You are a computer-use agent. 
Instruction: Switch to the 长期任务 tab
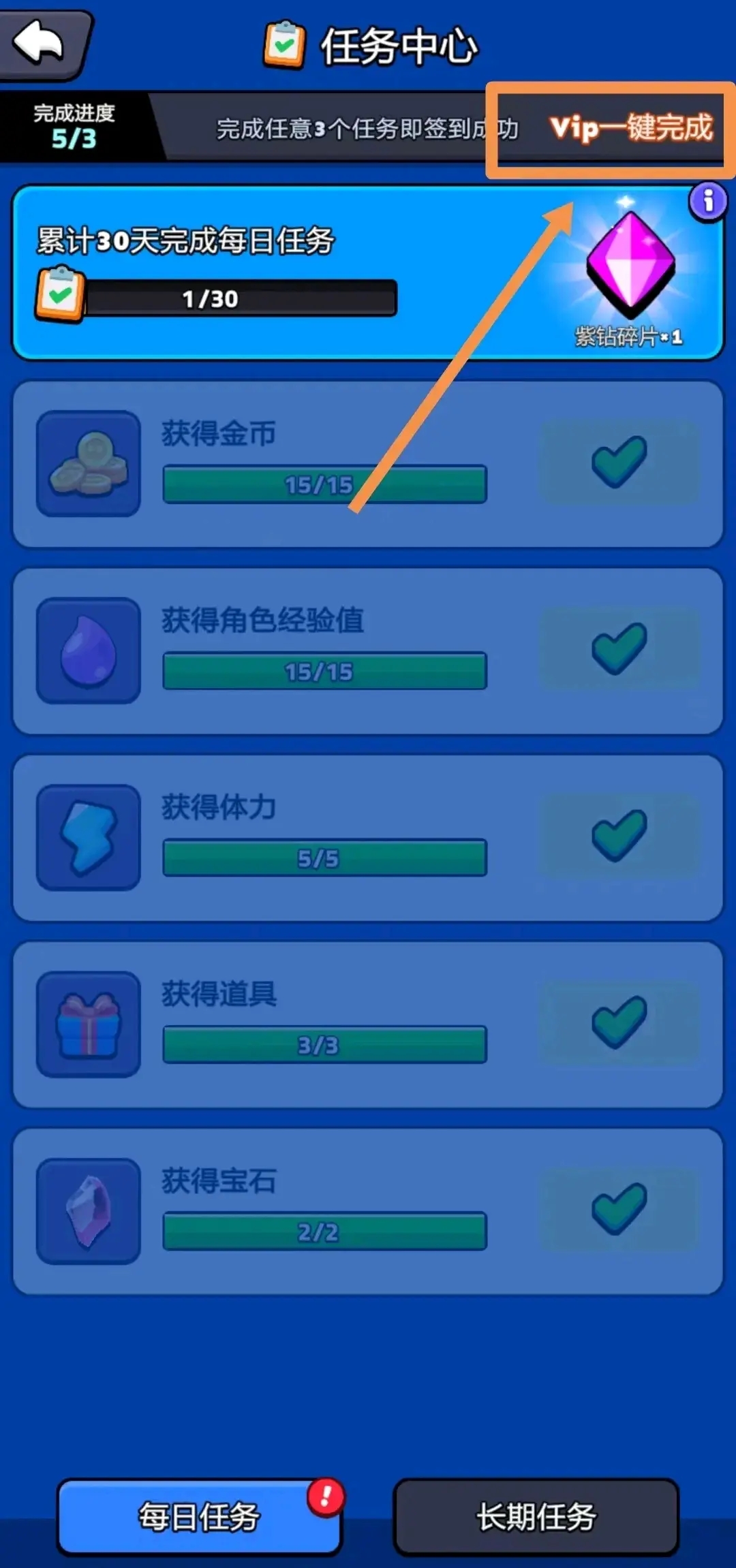pos(536,1517)
